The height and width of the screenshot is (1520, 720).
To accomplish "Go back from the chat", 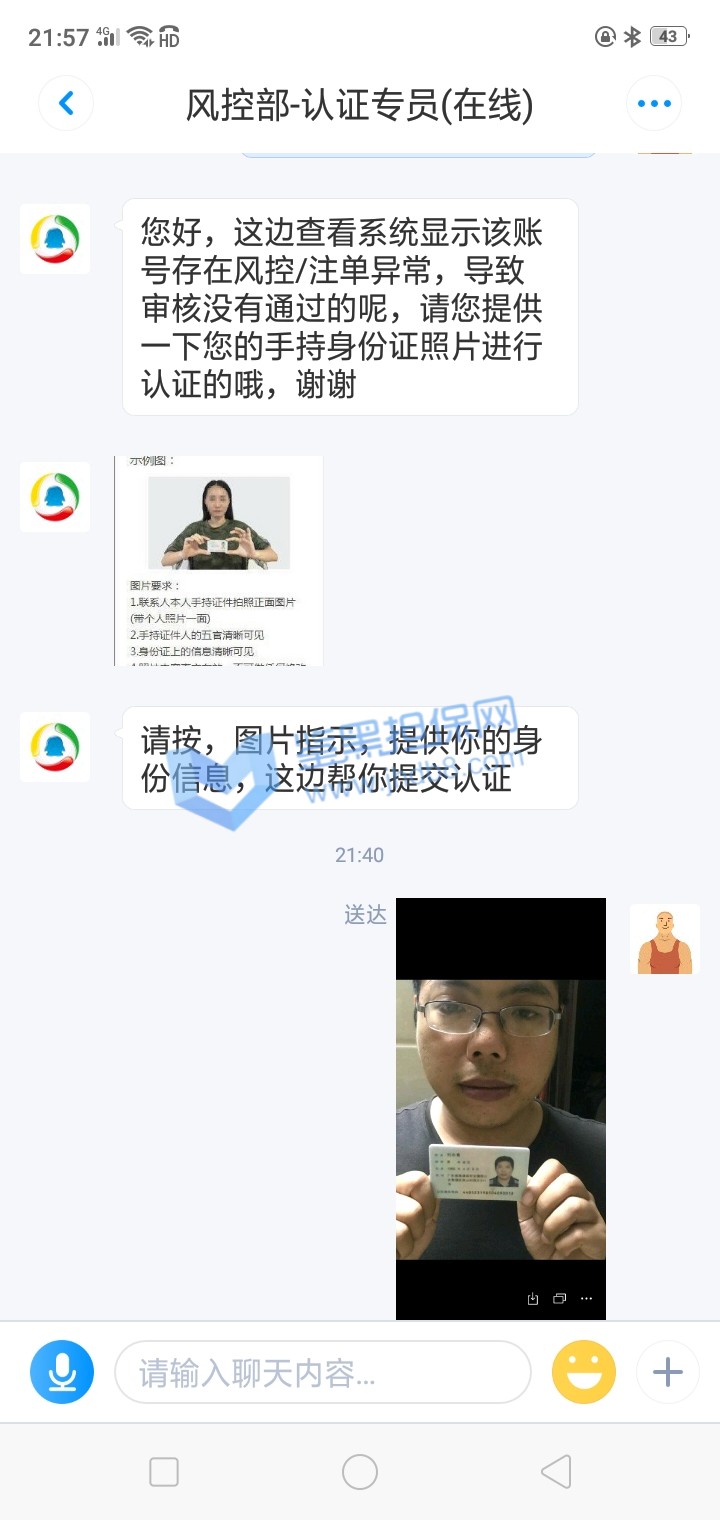I will click(x=66, y=103).
